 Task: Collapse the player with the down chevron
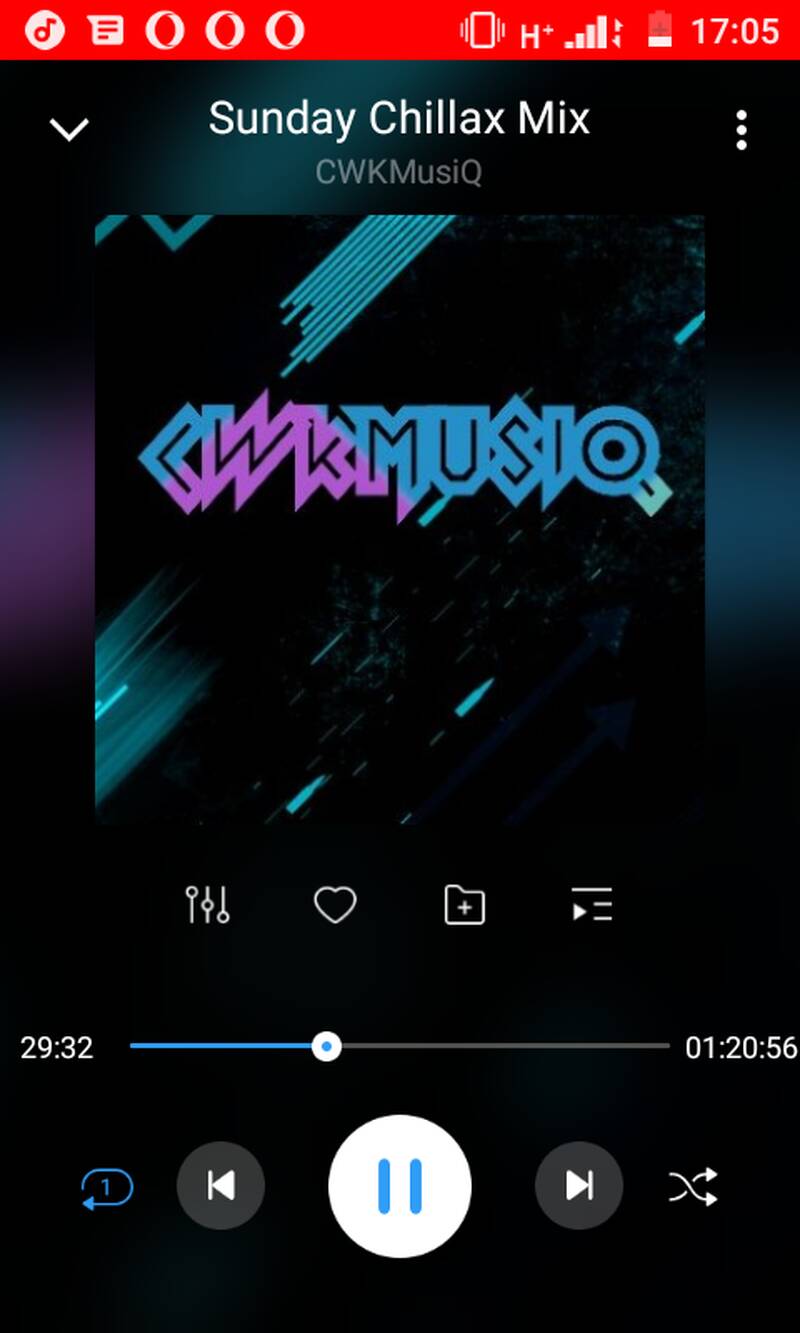click(x=69, y=129)
